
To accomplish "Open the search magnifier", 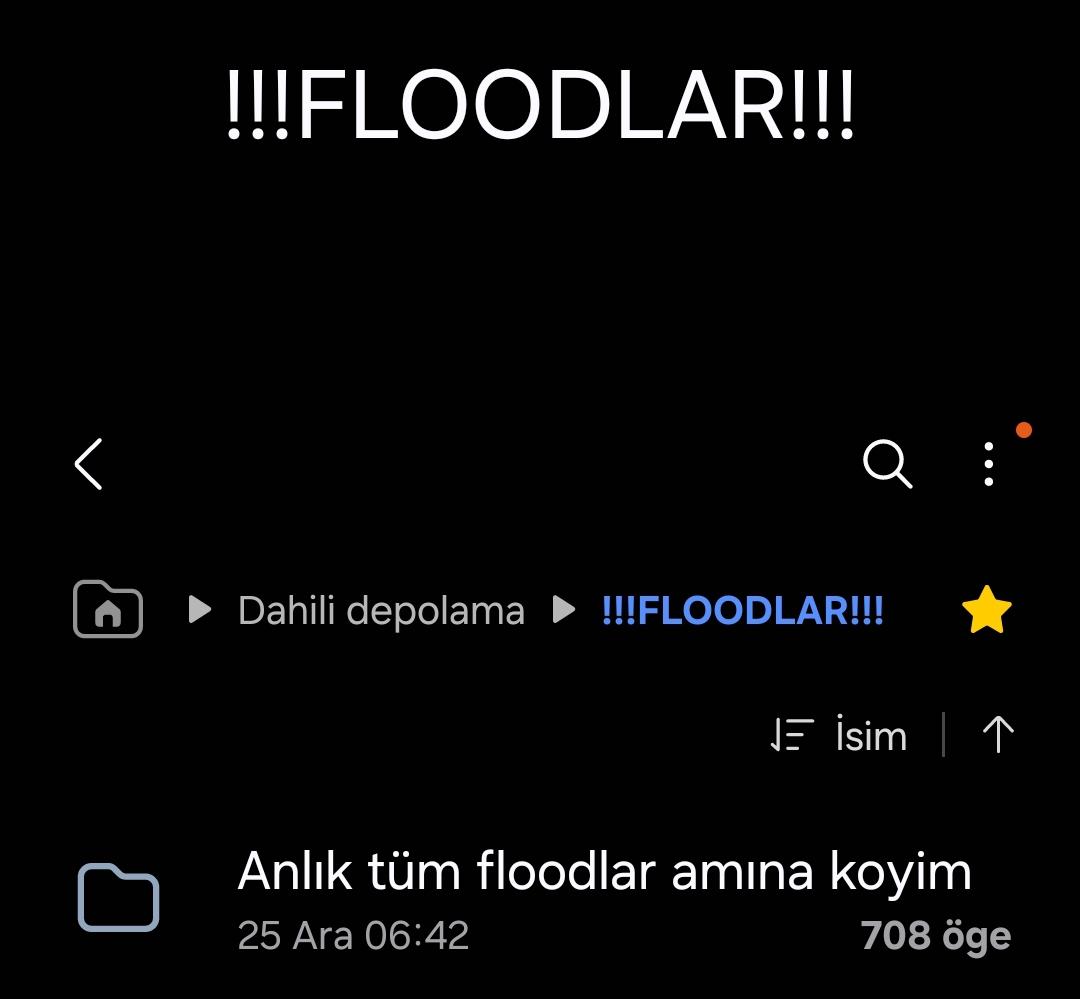I will point(887,464).
